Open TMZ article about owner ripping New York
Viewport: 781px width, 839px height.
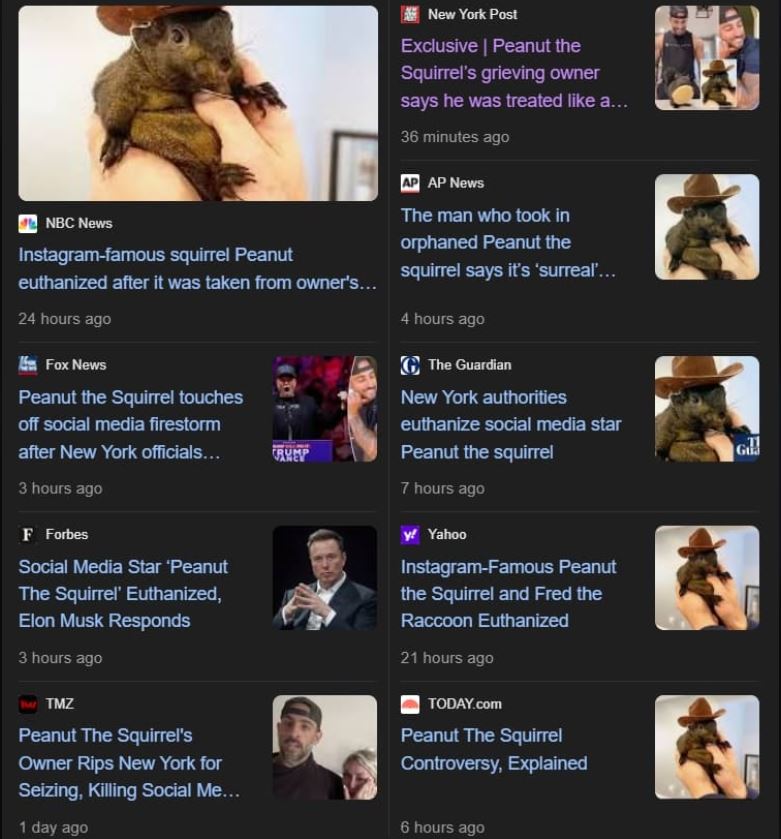[129, 763]
